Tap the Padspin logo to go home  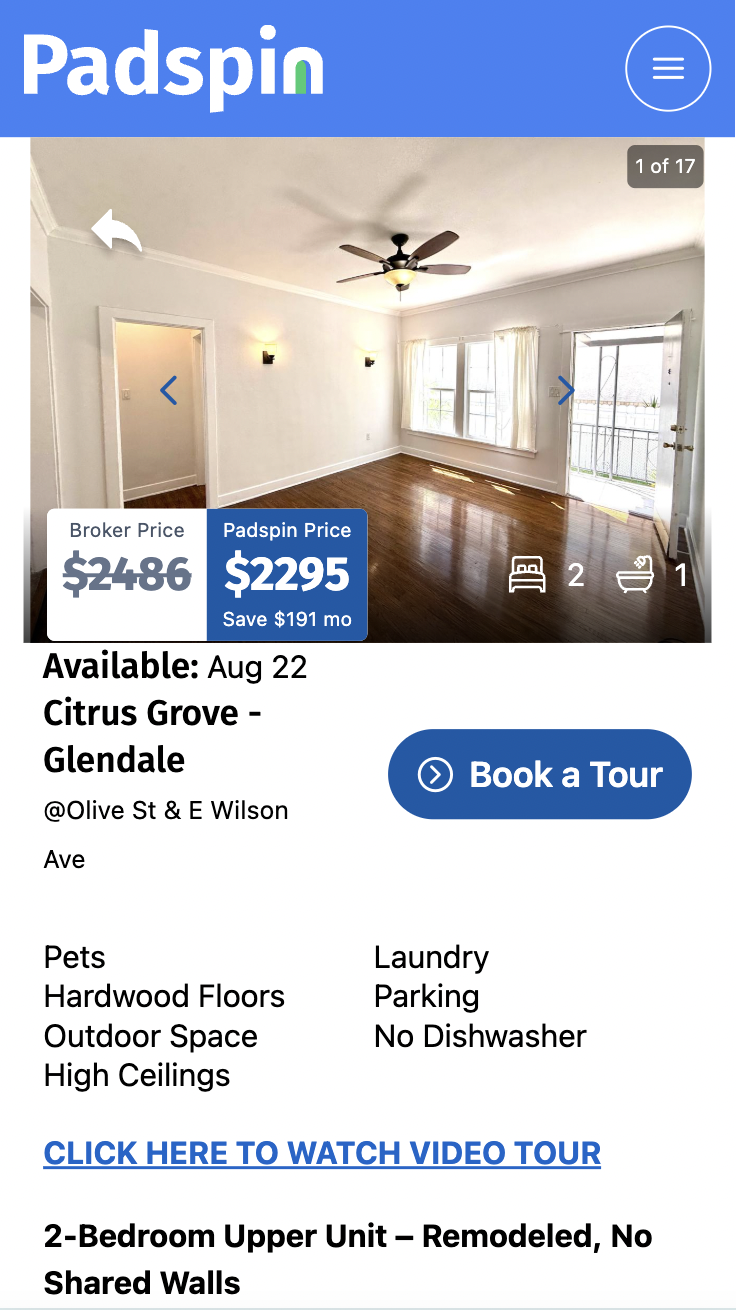coord(173,68)
